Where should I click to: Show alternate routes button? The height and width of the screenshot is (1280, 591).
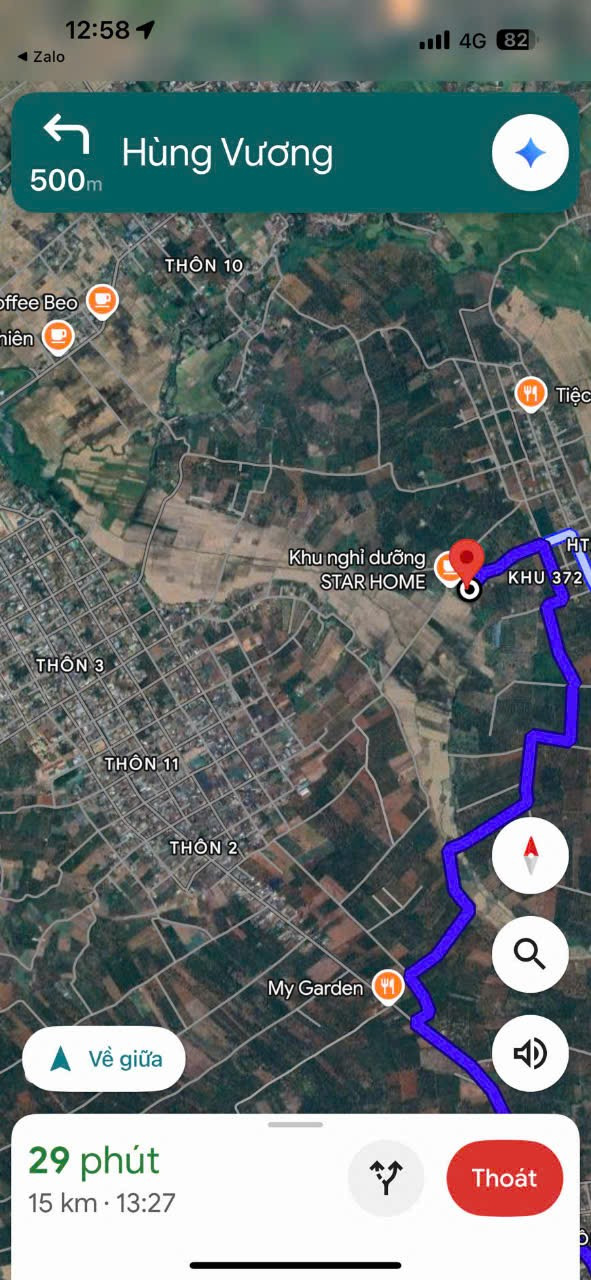point(386,1178)
